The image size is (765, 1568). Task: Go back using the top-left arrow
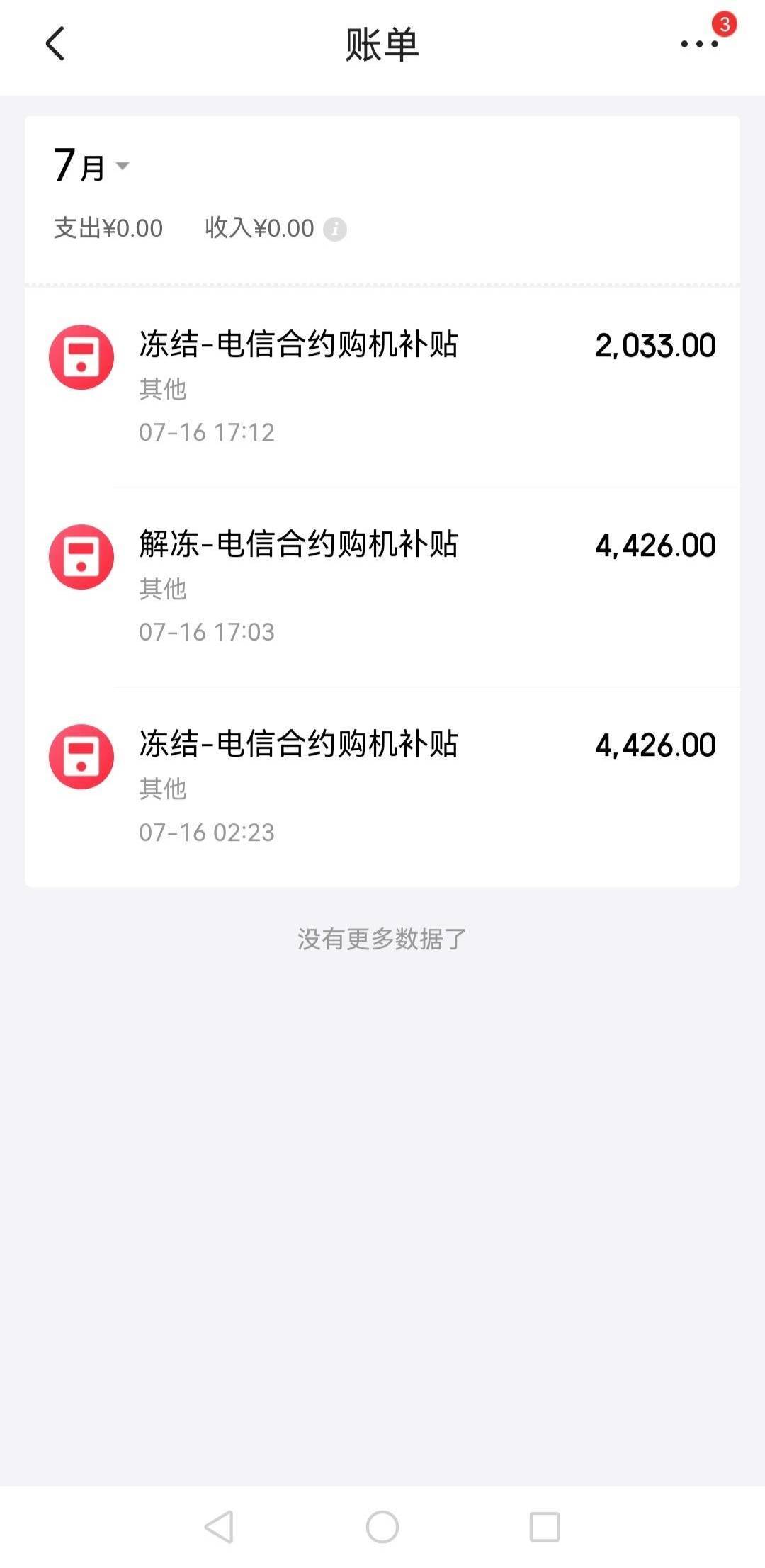(55, 44)
